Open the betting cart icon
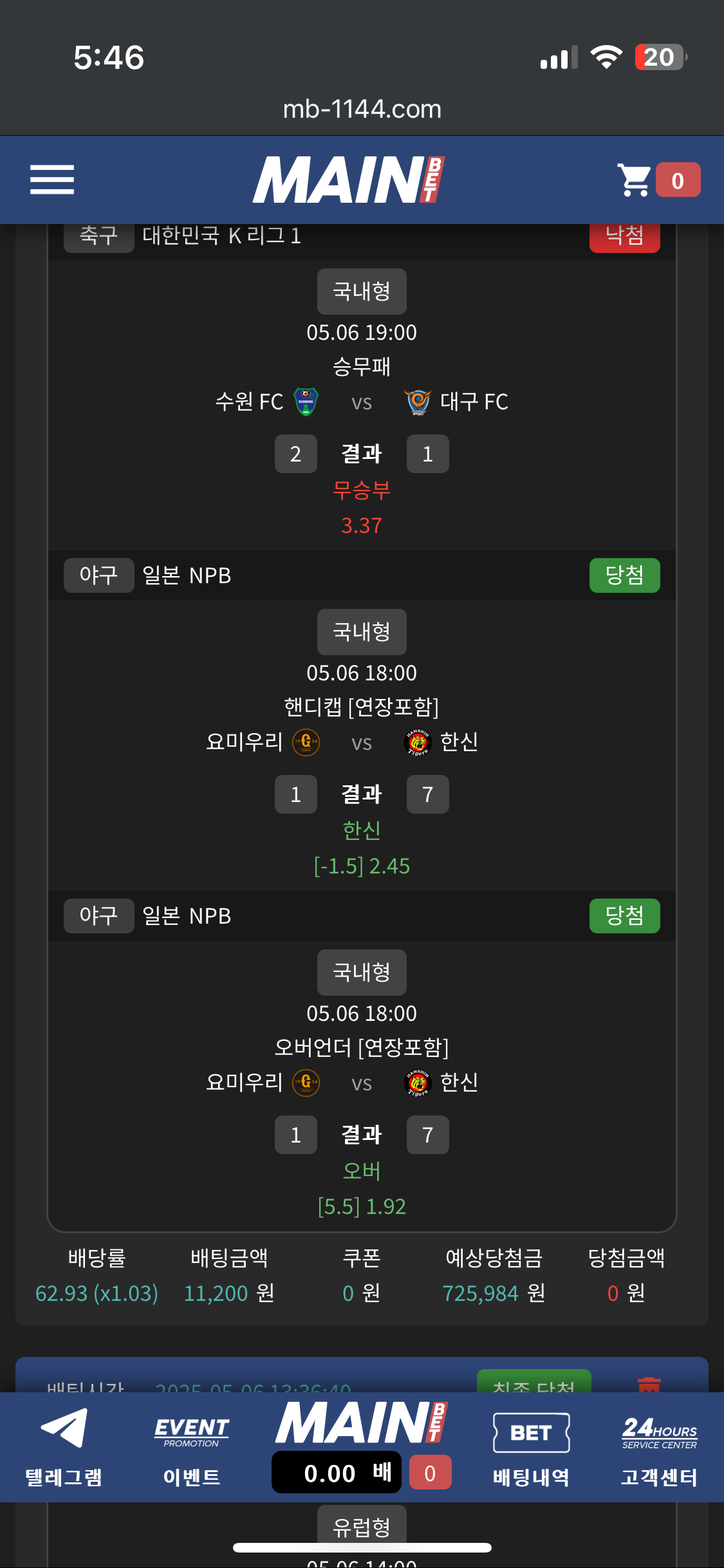Viewport: 724px width, 1568px height. [635, 180]
